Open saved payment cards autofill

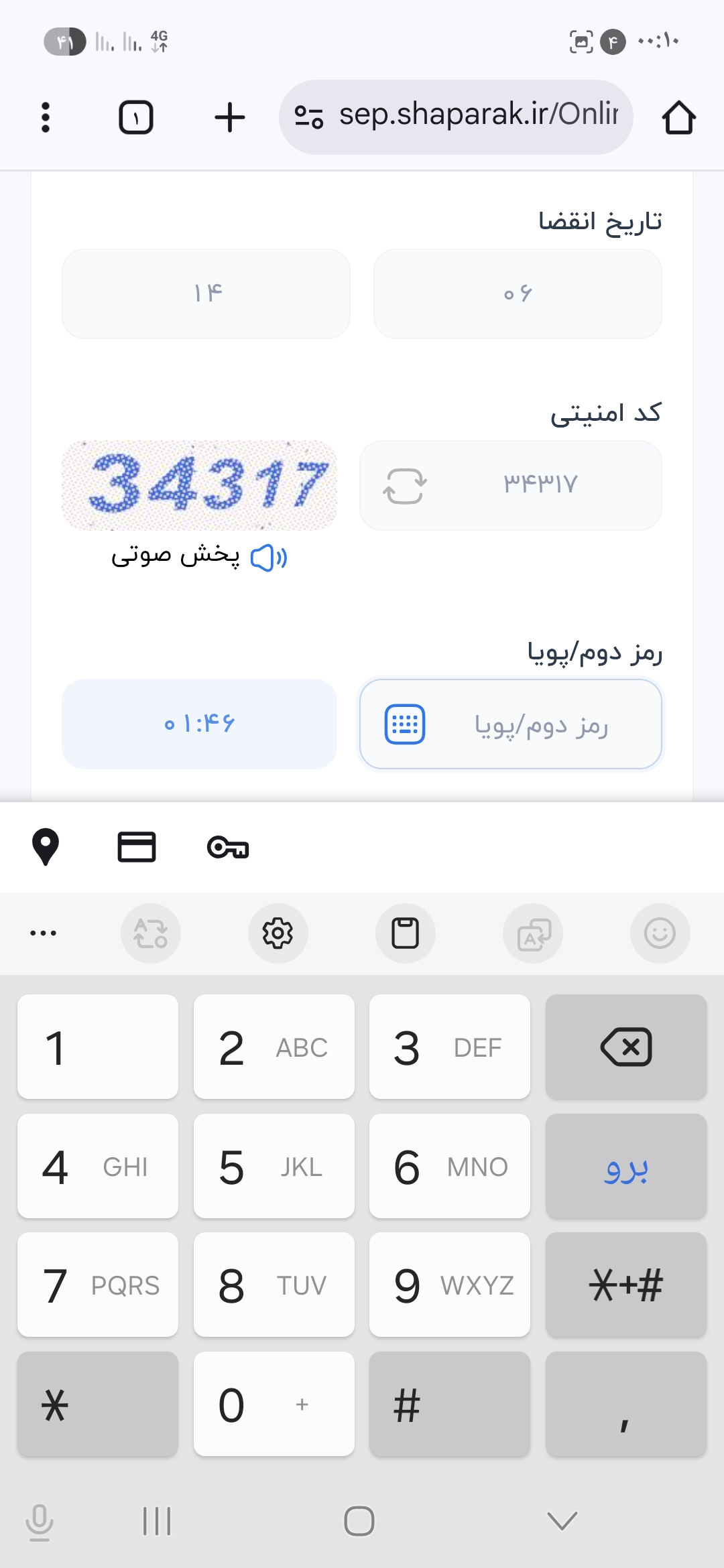pos(137,847)
